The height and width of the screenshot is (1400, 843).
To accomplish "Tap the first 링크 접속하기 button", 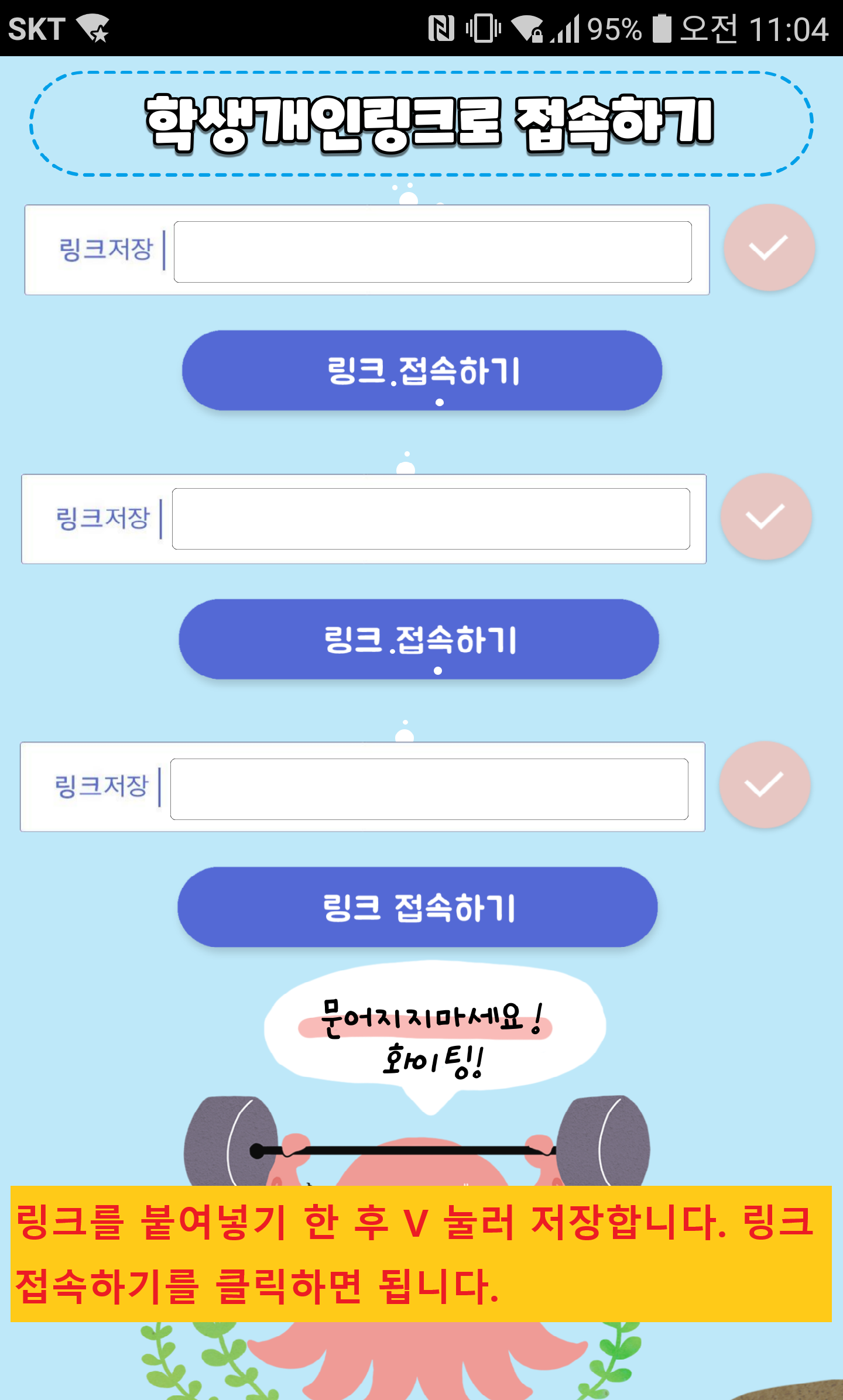I will click(422, 370).
